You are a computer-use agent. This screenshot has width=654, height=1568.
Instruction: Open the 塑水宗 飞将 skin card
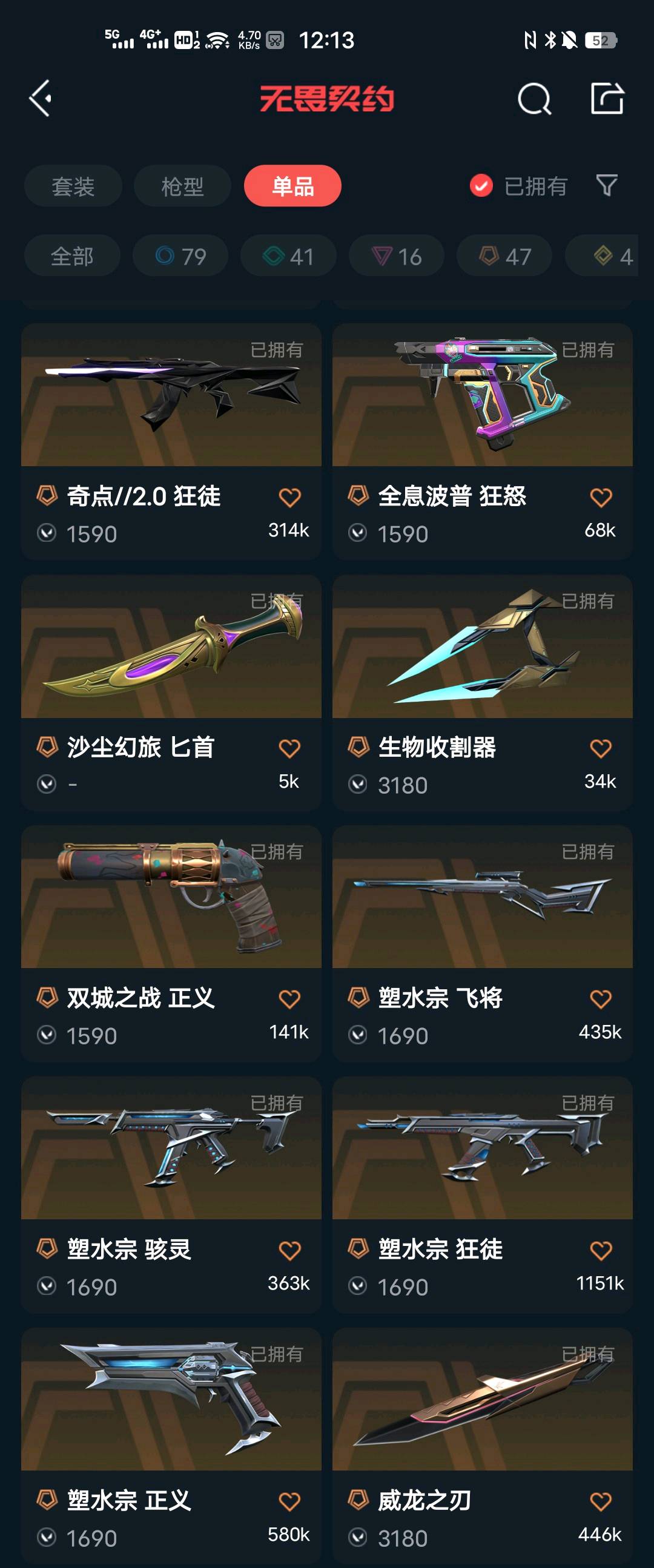(x=482, y=898)
